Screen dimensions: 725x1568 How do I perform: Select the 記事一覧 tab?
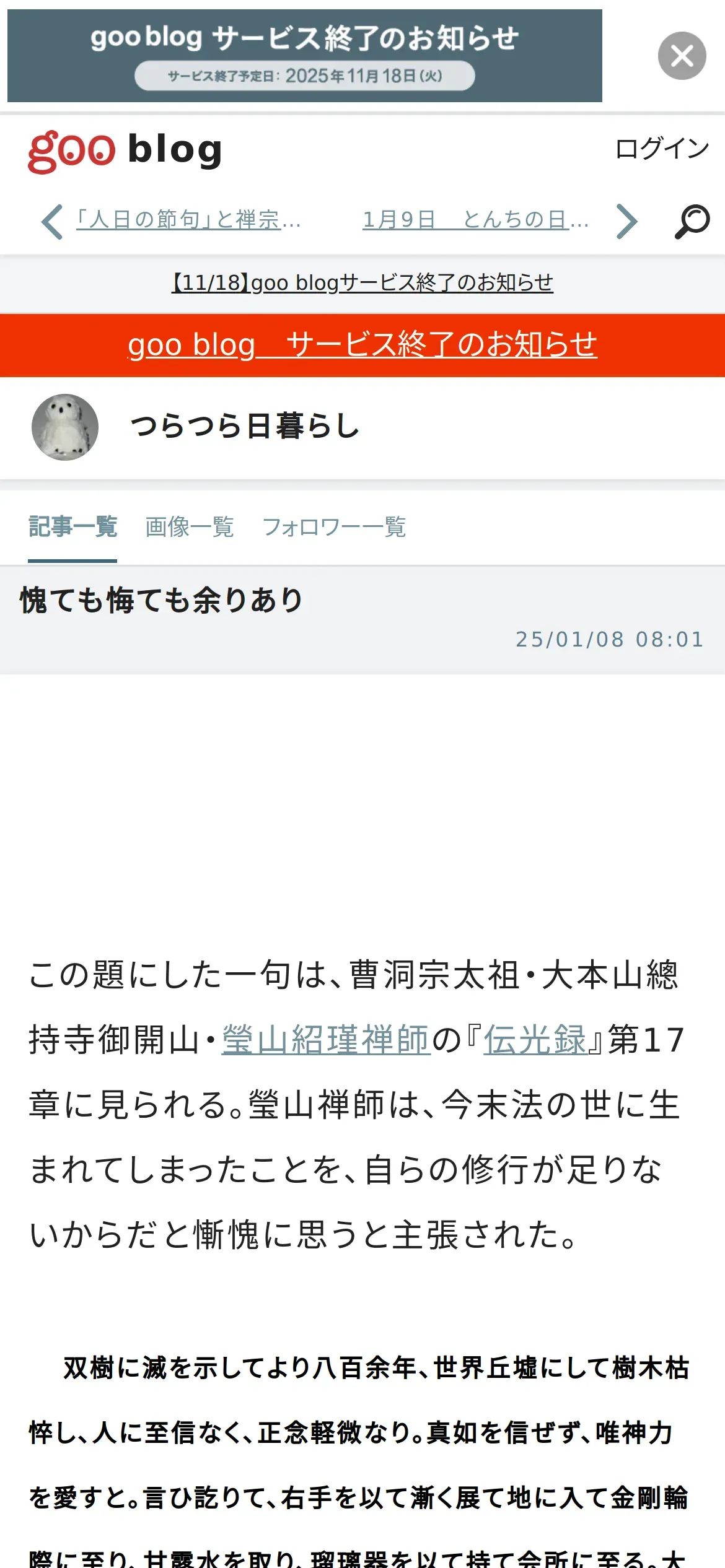tap(72, 527)
